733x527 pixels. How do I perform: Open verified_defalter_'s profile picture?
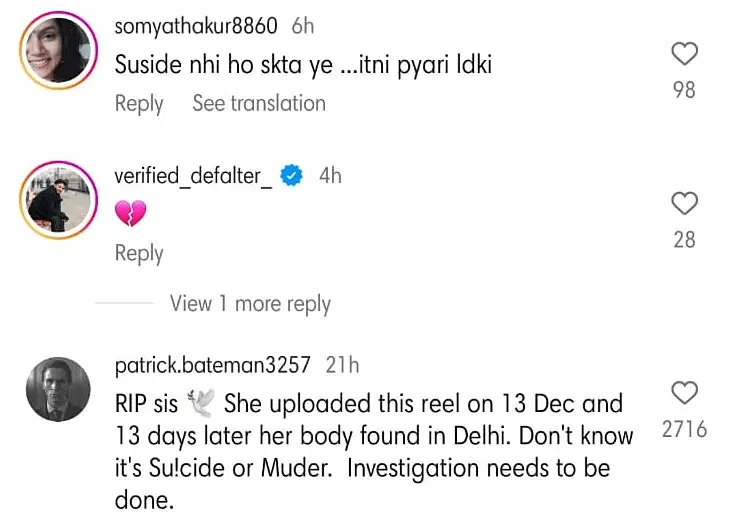pos(59,201)
